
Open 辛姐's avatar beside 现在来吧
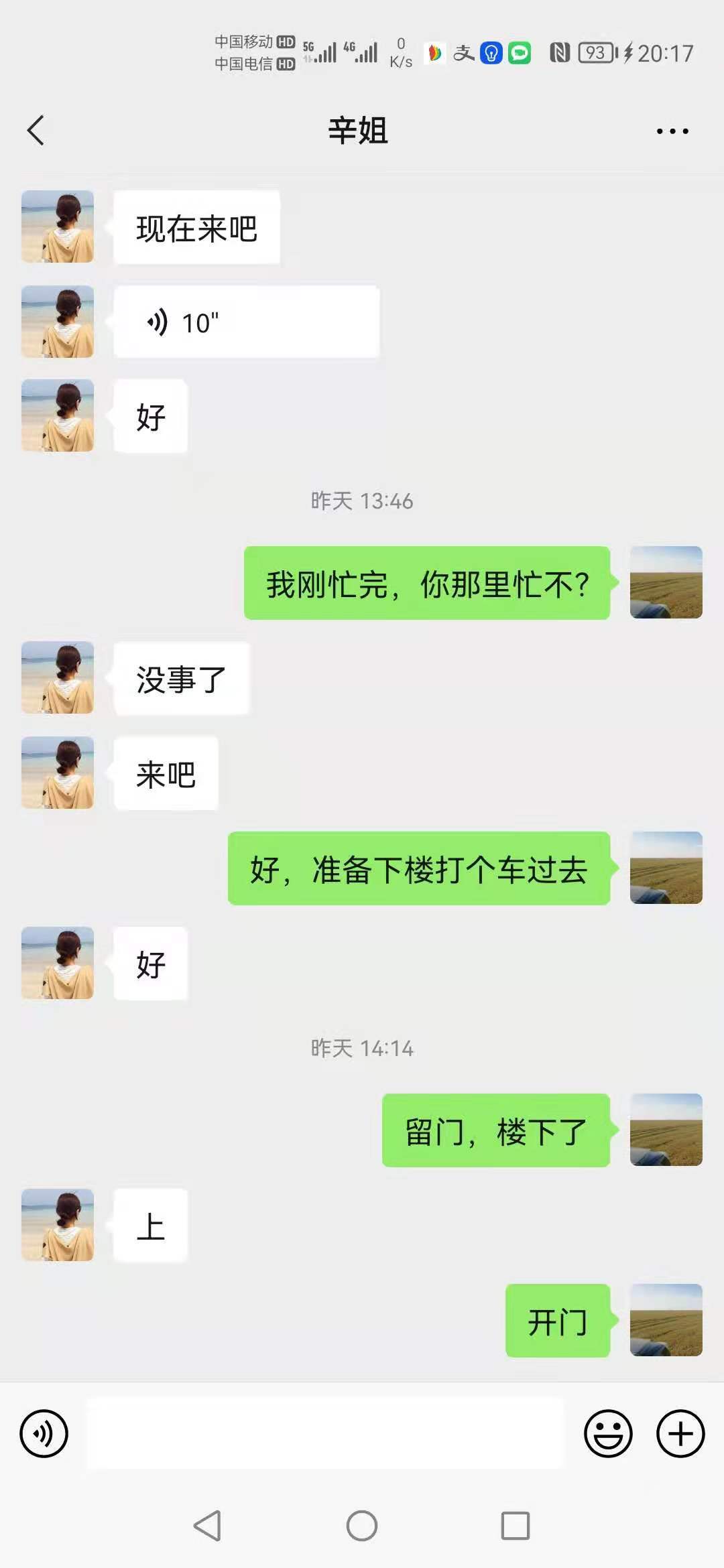[x=58, y=226]
